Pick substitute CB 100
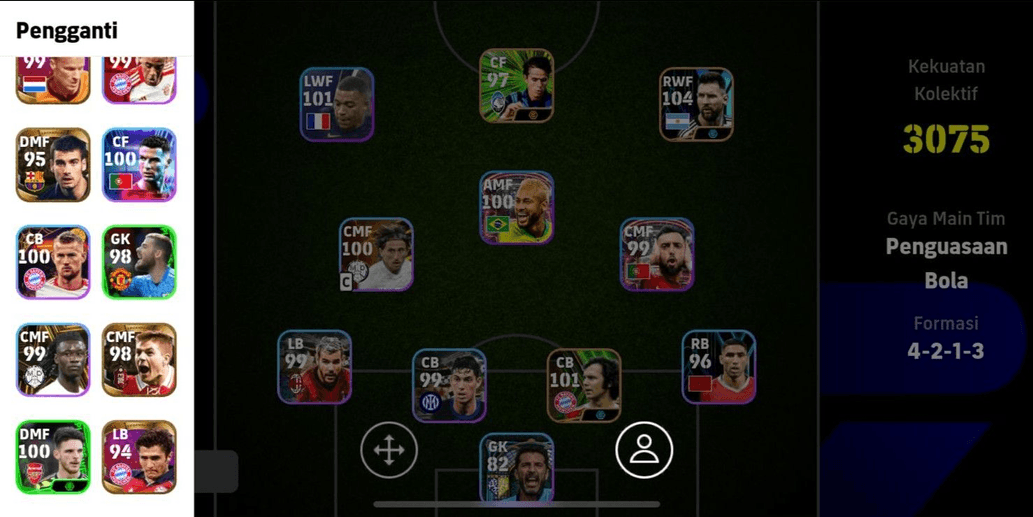 click(x=53, y=262)
